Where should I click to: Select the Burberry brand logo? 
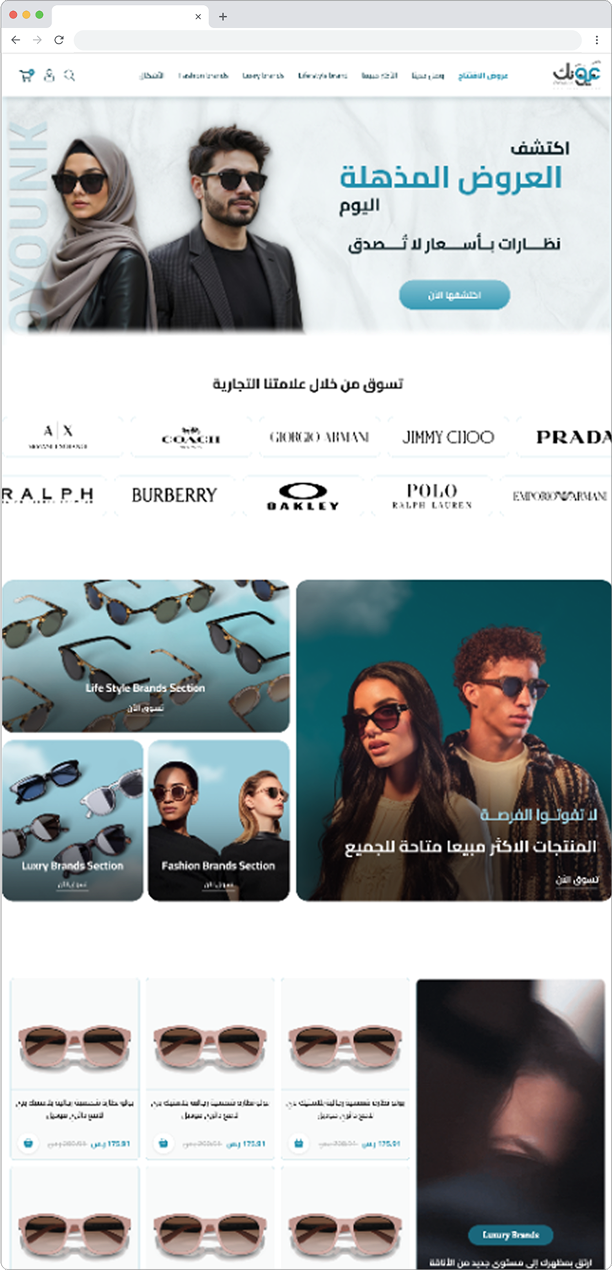(x=174, y=495)
